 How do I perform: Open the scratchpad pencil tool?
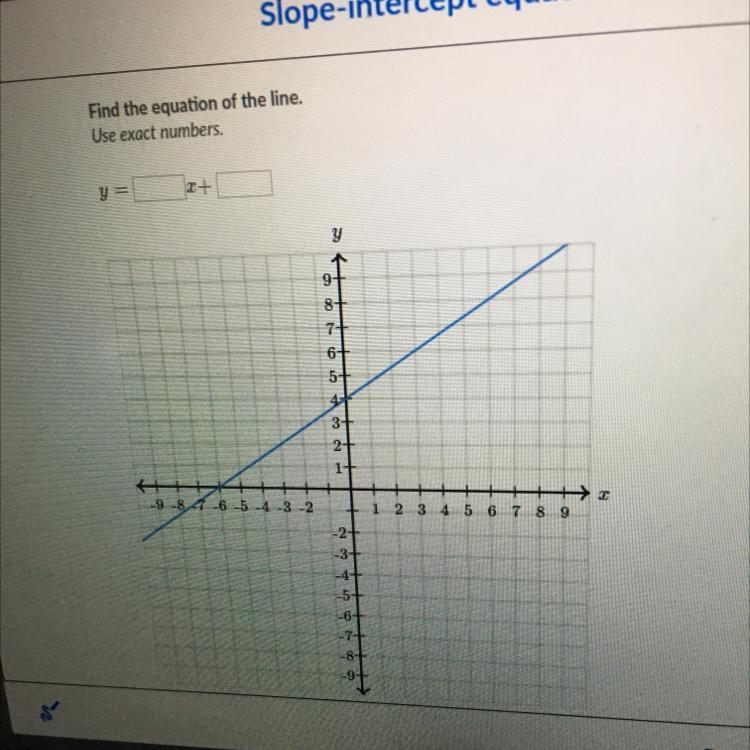47,714
